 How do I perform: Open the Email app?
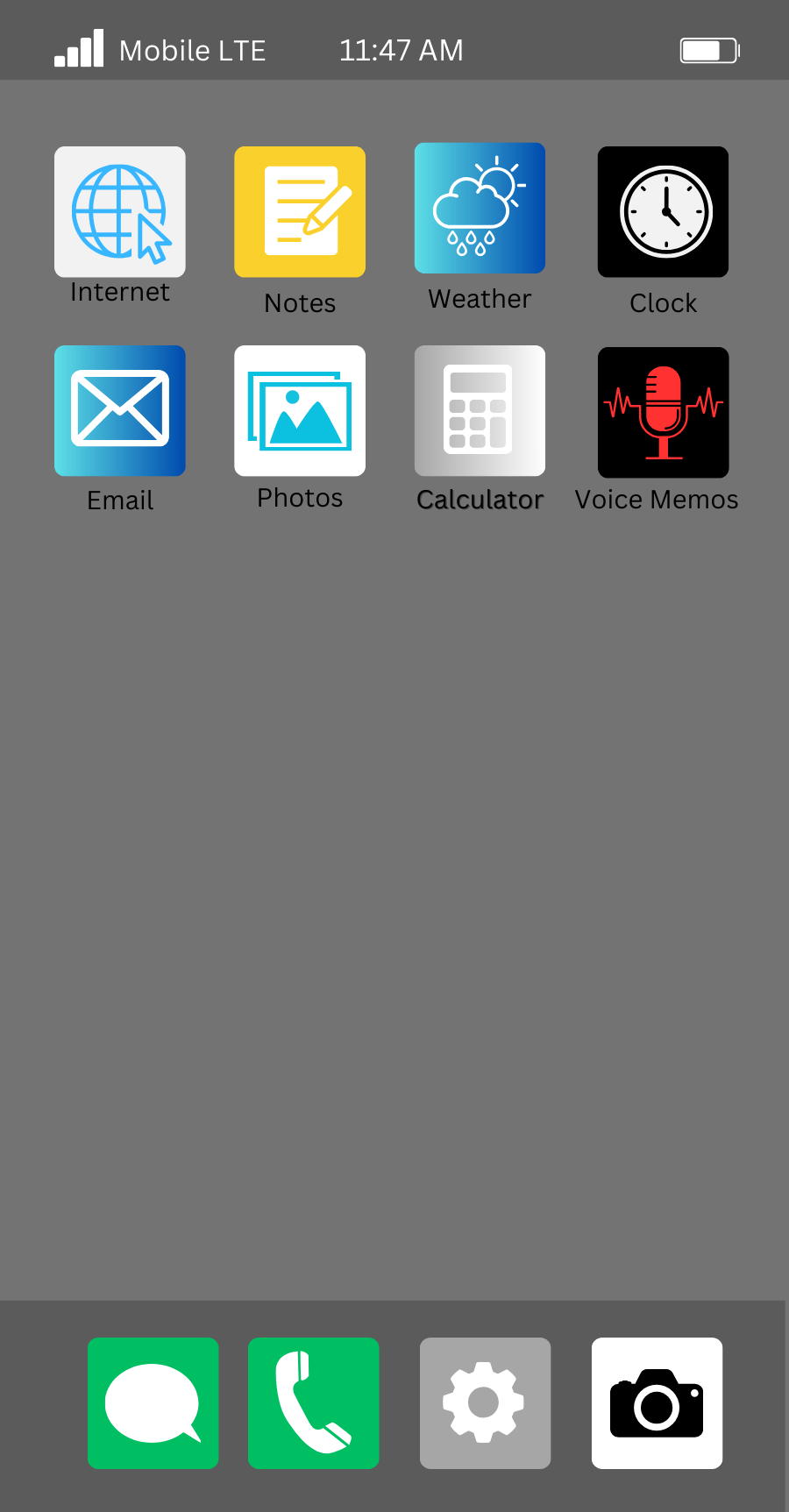[x=119, y=410]
